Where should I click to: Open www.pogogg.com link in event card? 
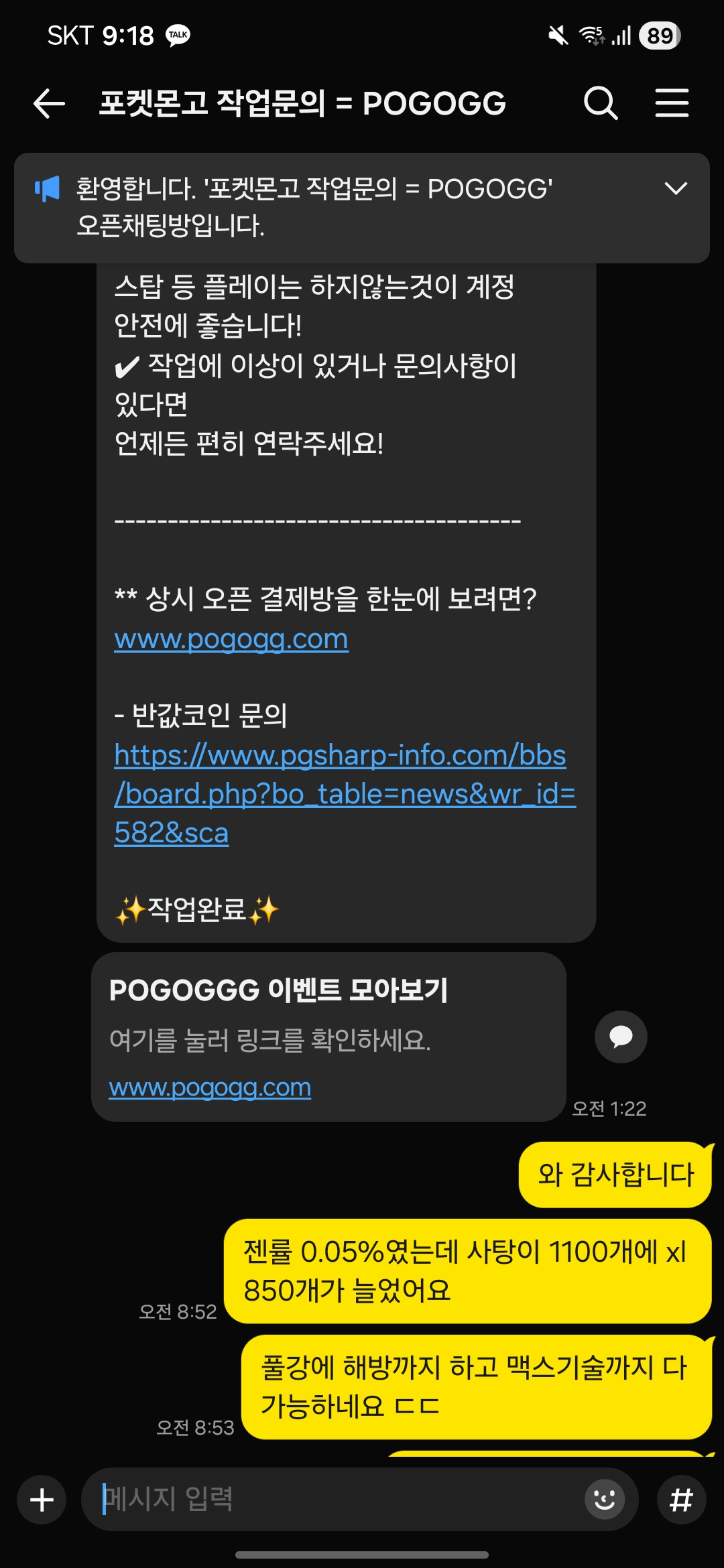(210, 1087)
